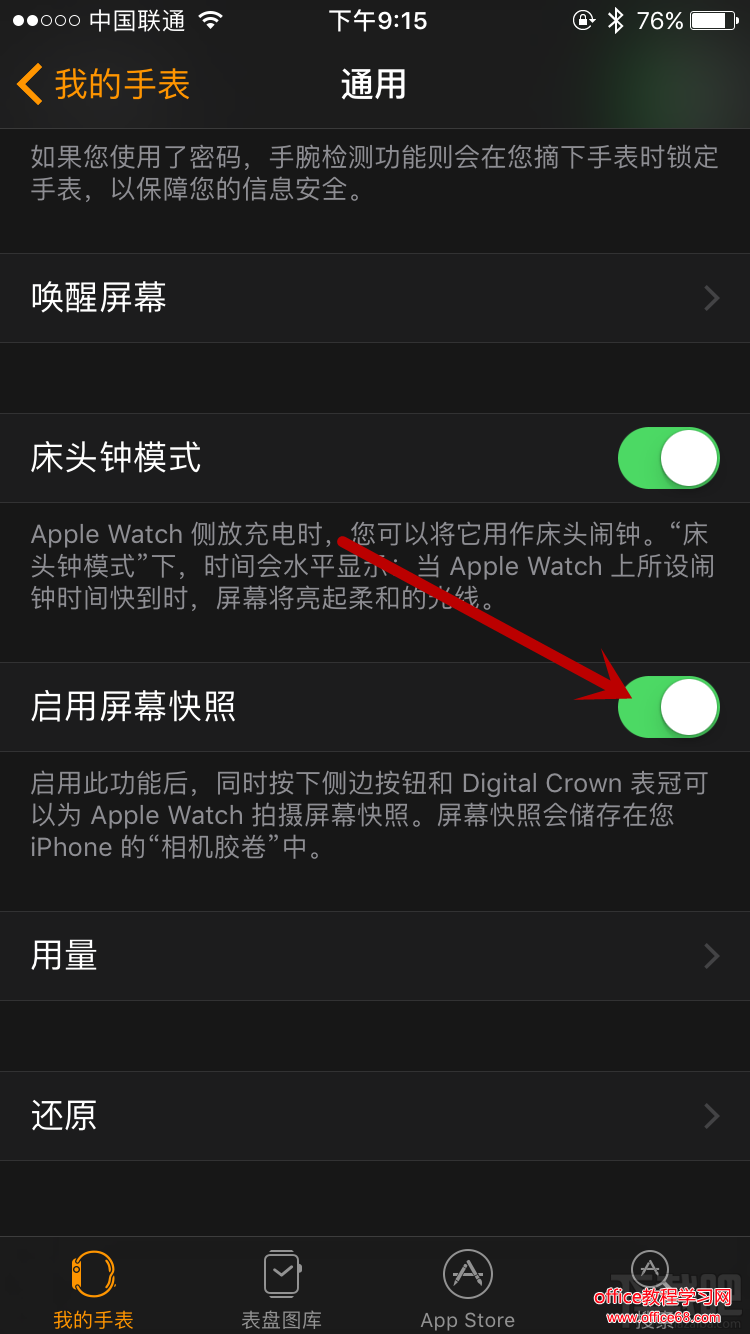Open the 还原 options
The image size is (750, 1334).
(x=375, y=1116)
